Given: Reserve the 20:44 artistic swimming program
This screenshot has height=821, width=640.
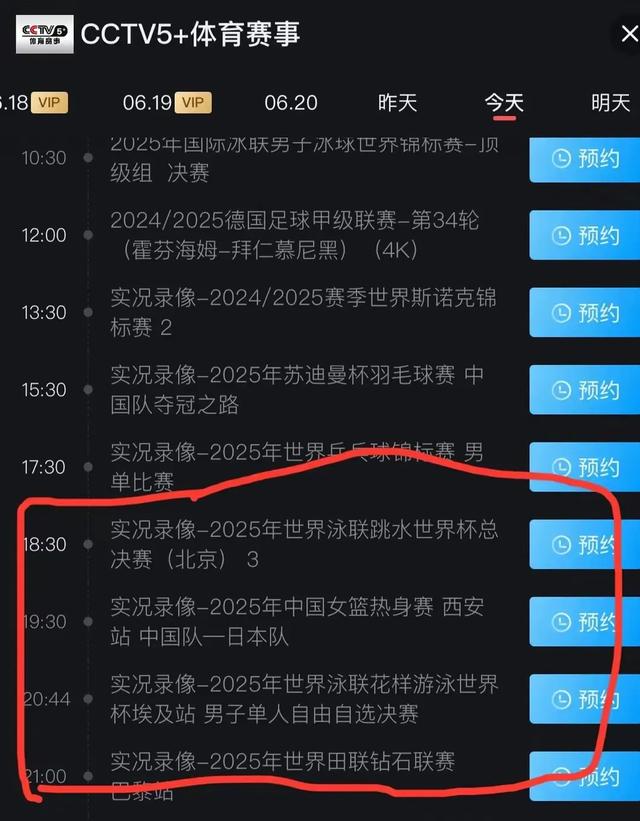Looking at the screenshot, I should tap(584, 699).
